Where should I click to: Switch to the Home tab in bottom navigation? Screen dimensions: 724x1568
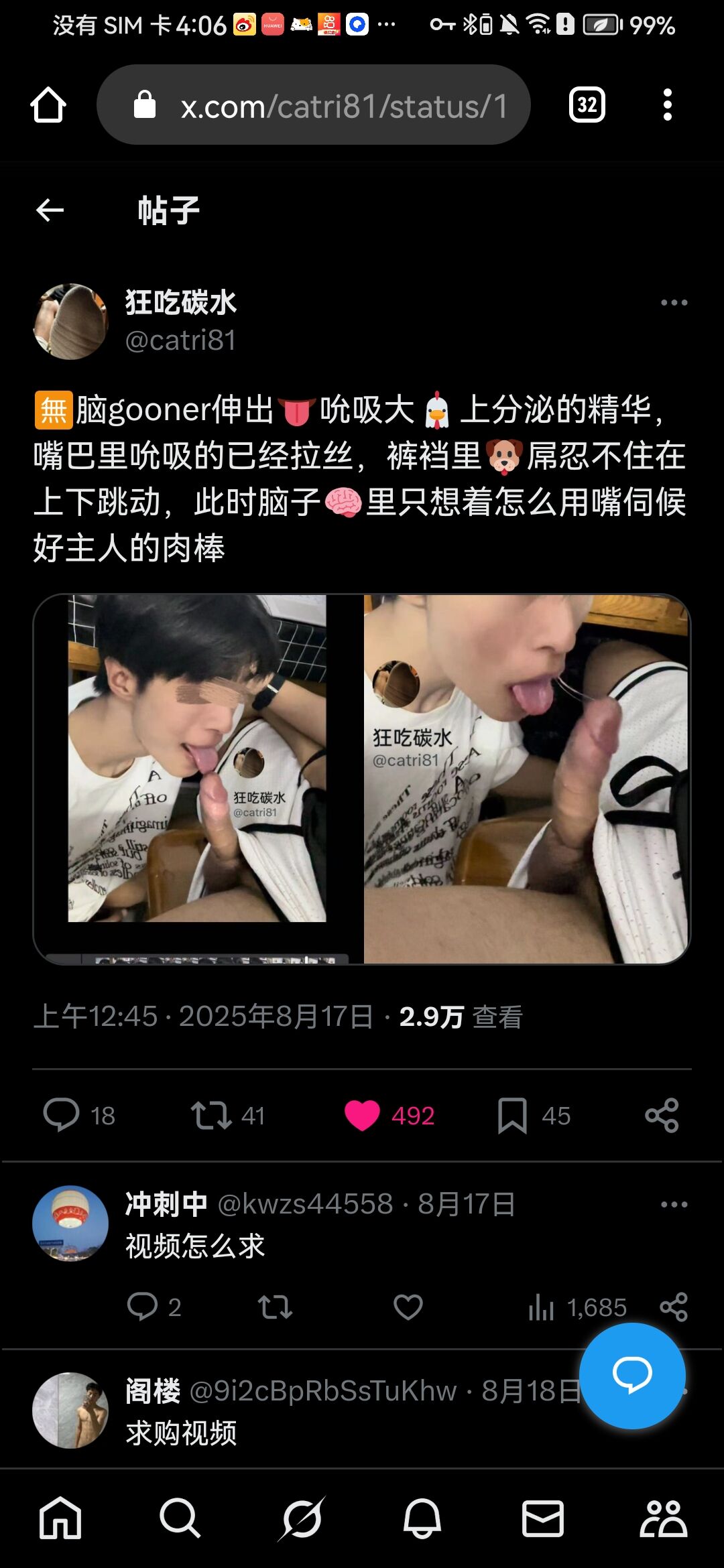coord(60,1518)
